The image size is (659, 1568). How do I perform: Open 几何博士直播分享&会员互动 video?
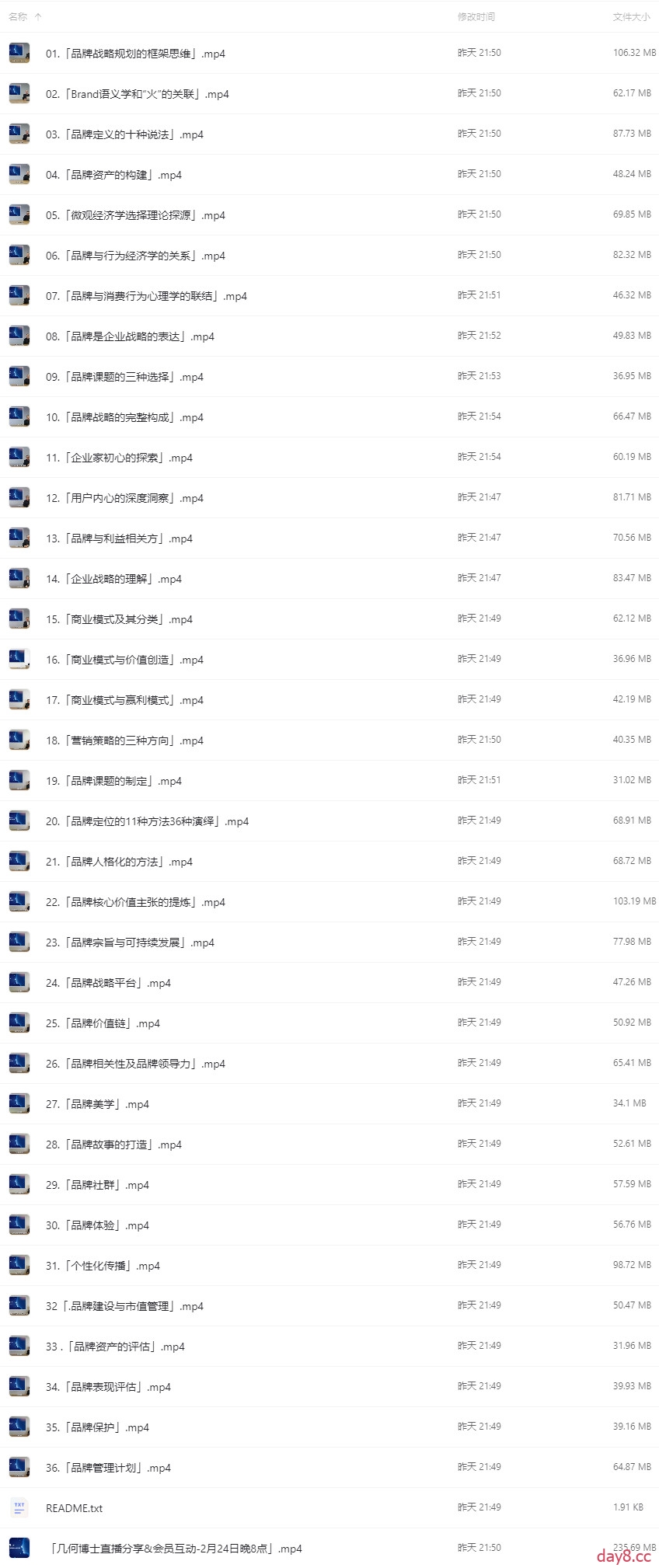[x=175, y=1549]
